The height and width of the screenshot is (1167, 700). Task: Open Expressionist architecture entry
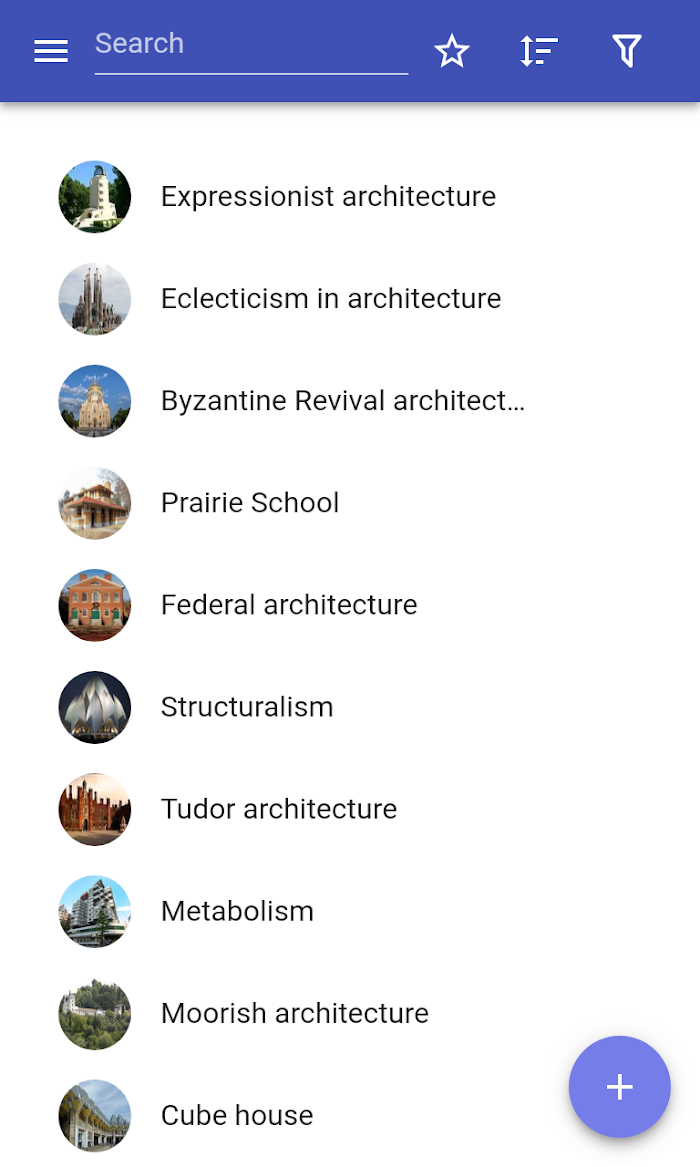(350, 196)
